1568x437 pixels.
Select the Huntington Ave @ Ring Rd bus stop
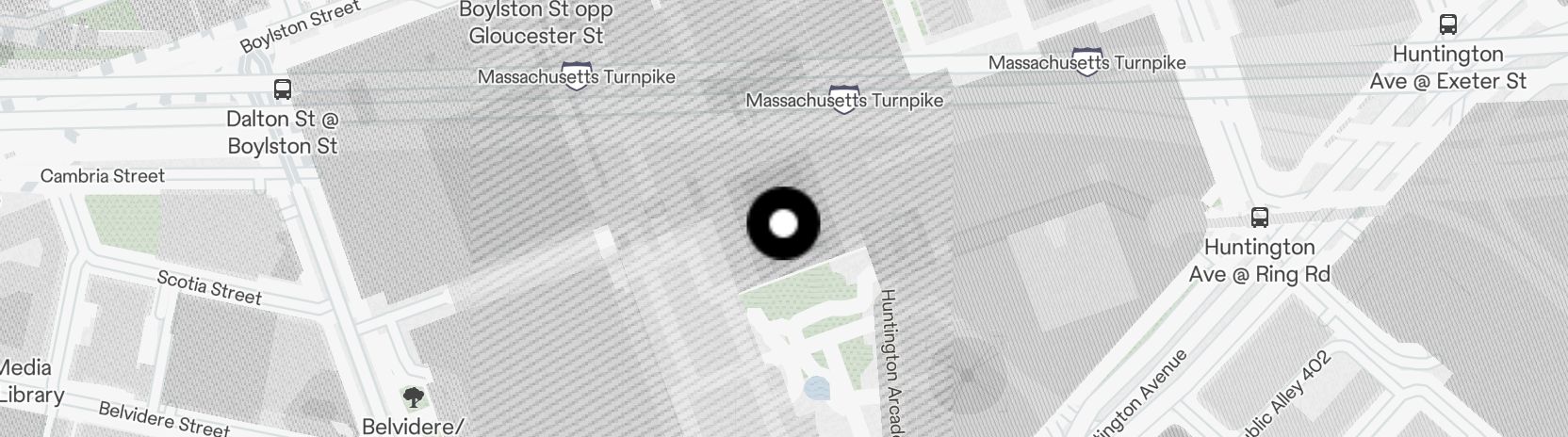coord(1259,218)
